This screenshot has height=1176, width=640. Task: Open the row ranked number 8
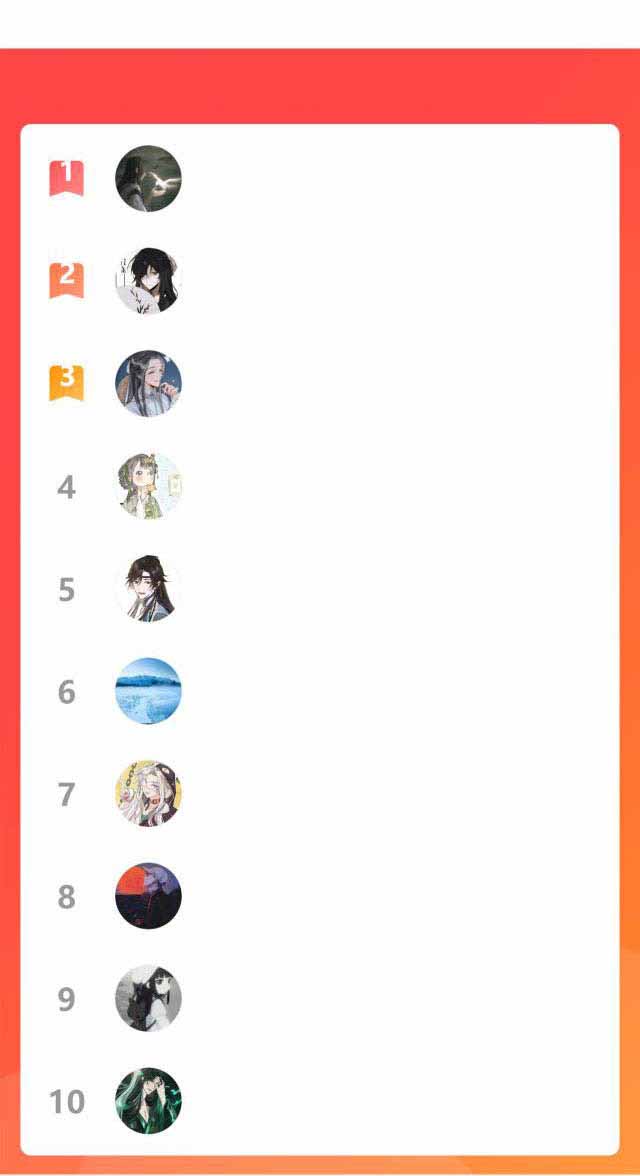tap(148, 896)
